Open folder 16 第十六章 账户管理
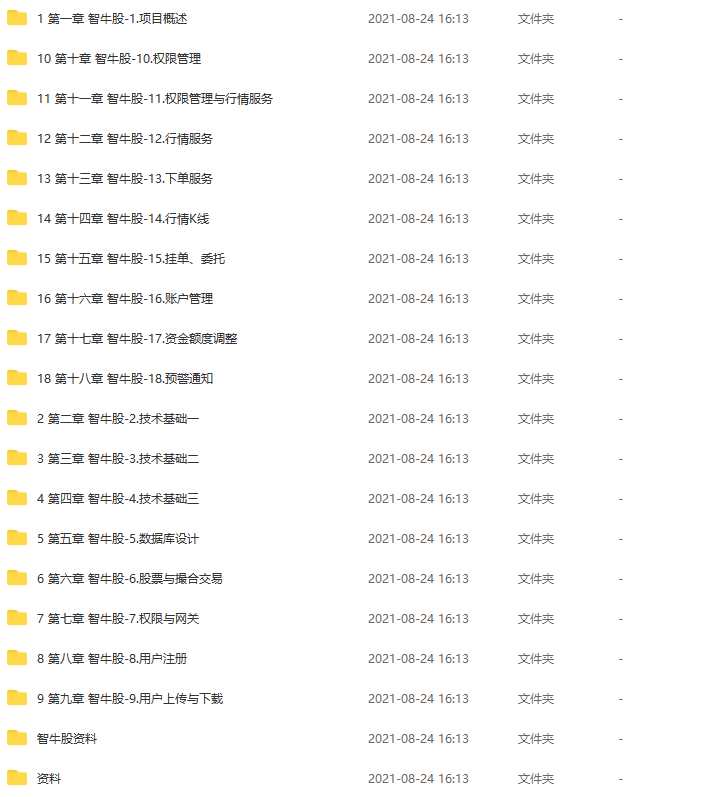Image resolution: width=703 pixels, height=797 pixels. (125, 299)
